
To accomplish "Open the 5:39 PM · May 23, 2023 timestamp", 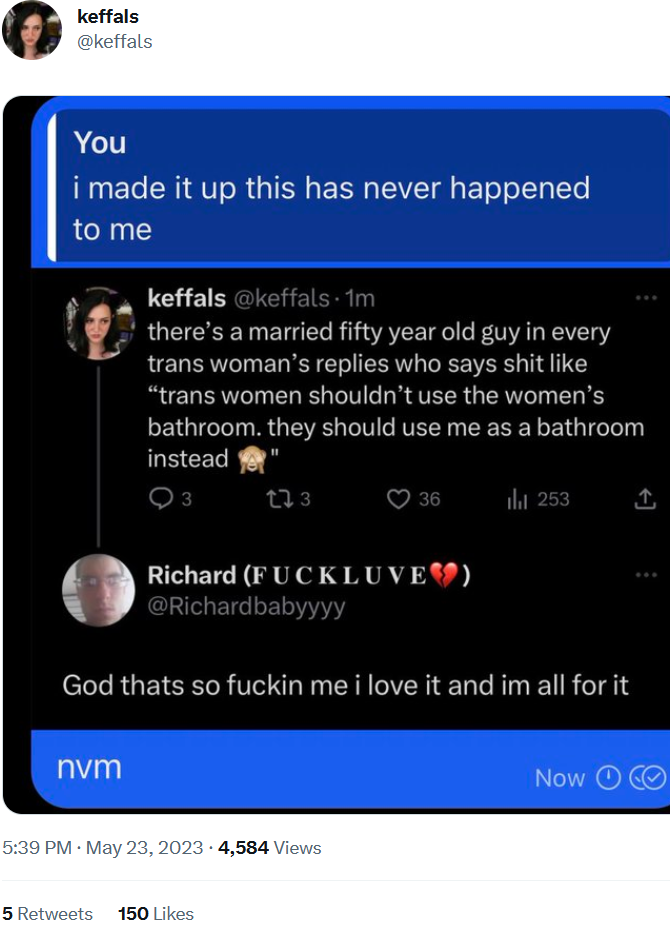I will 104,848.
